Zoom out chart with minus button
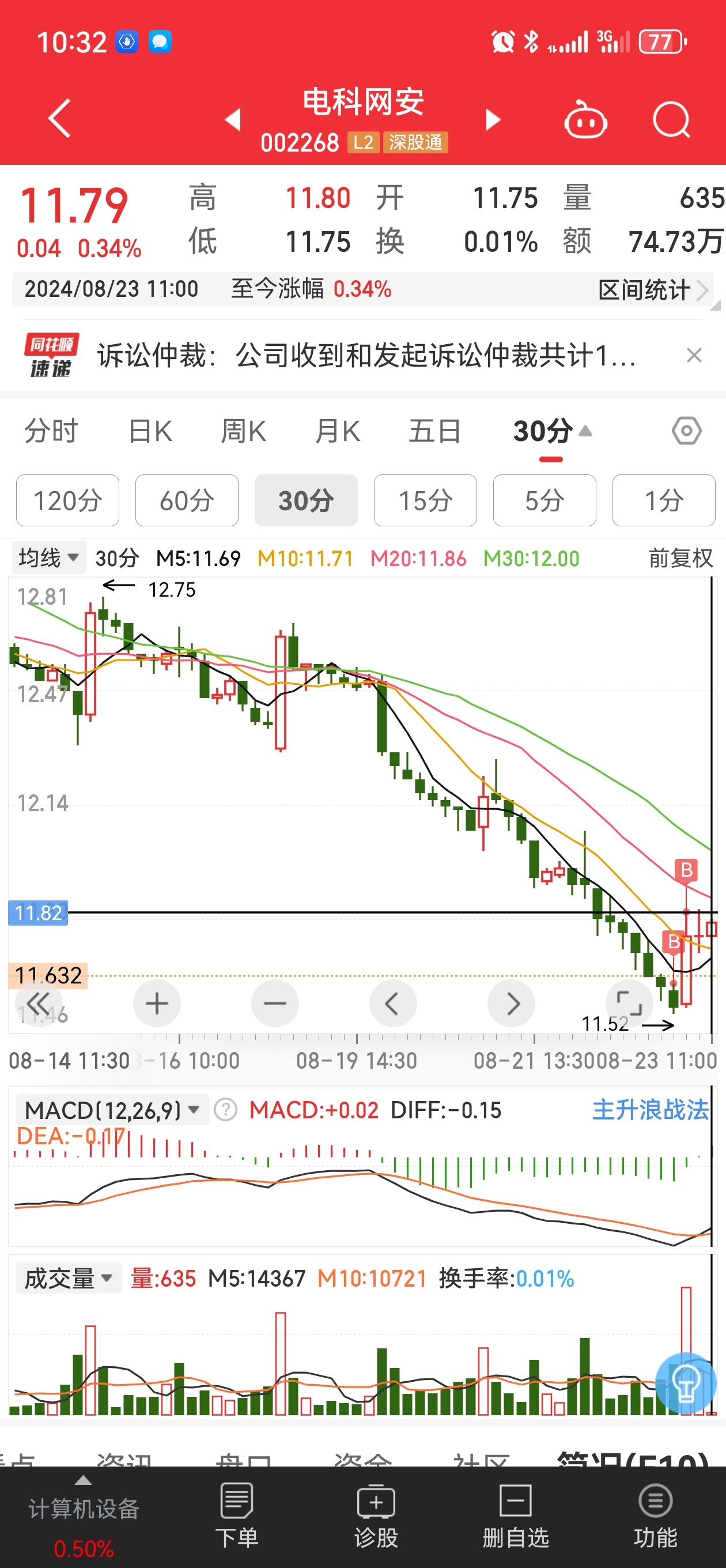726x1568 pixels. 275,1003
